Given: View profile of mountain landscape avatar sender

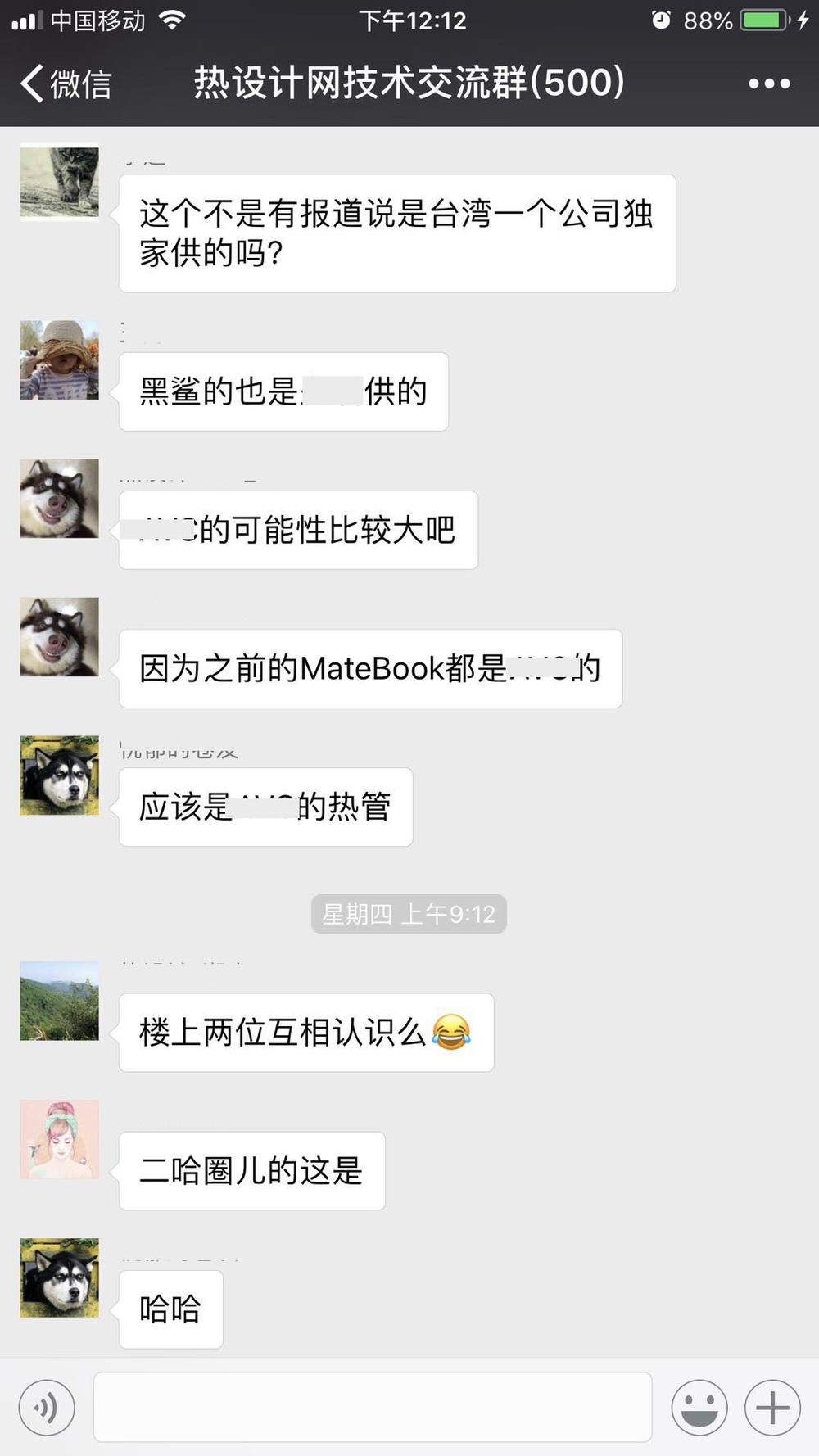Looking at the screenshot, I should coord(59,1001).
